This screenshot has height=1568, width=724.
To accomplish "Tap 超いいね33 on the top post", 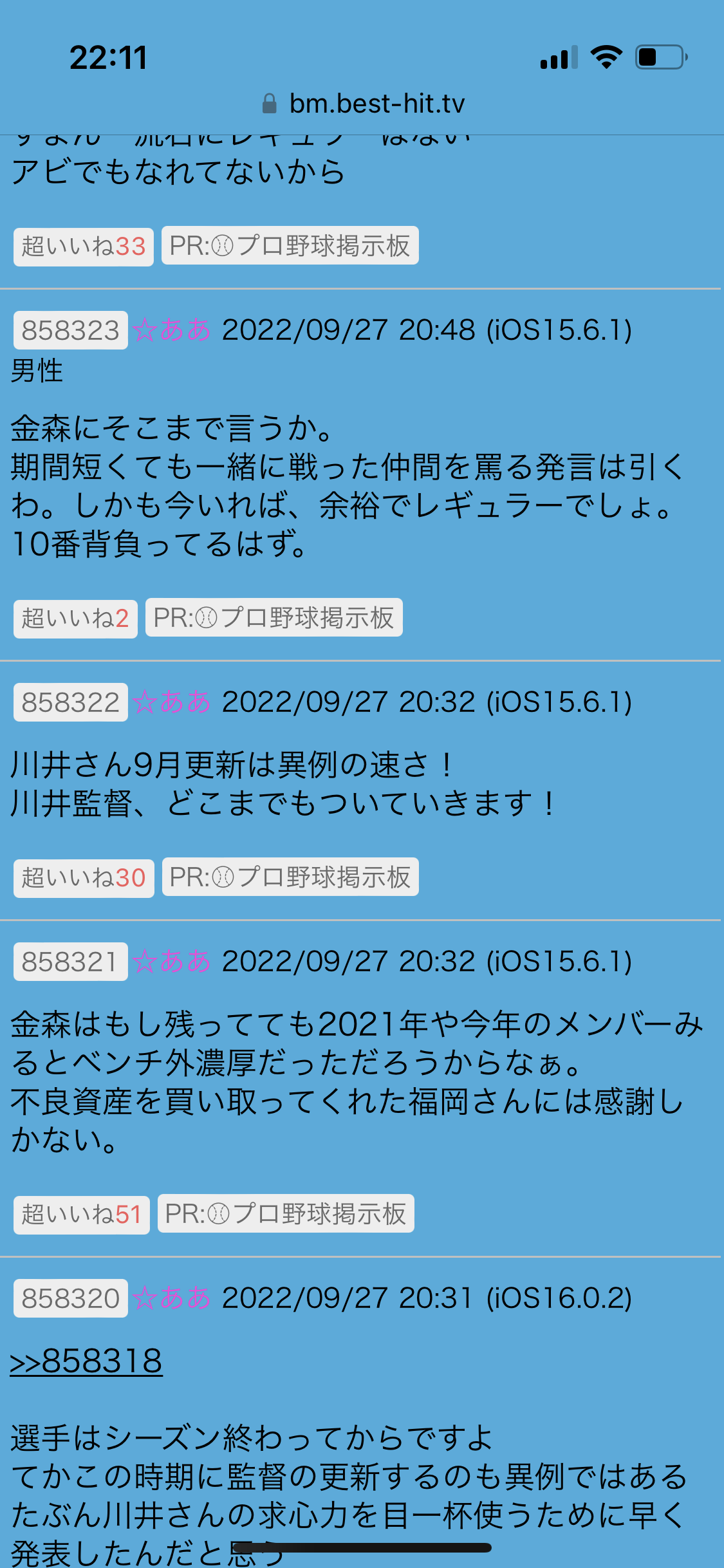I will (x=84, y=247).
